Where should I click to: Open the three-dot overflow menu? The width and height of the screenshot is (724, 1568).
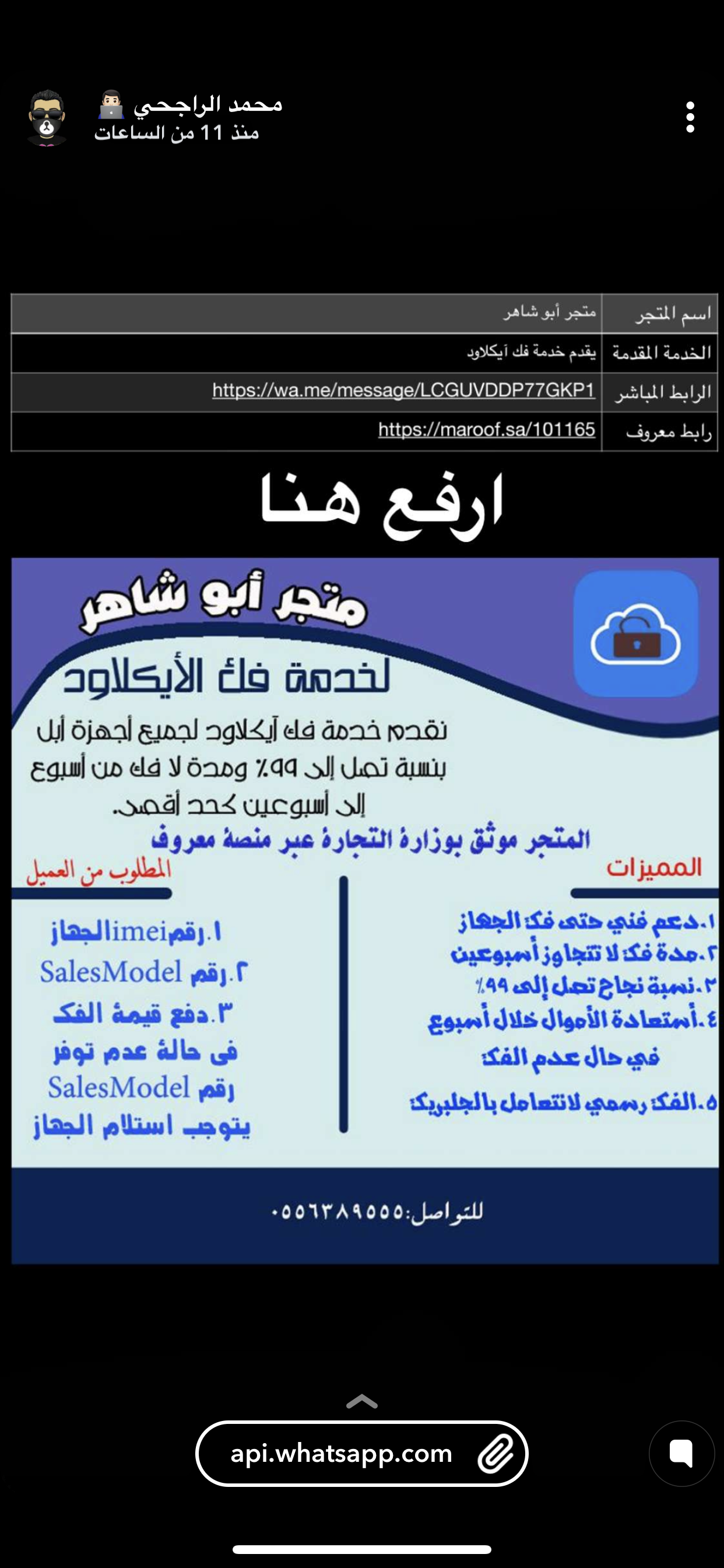click(690, 117)
